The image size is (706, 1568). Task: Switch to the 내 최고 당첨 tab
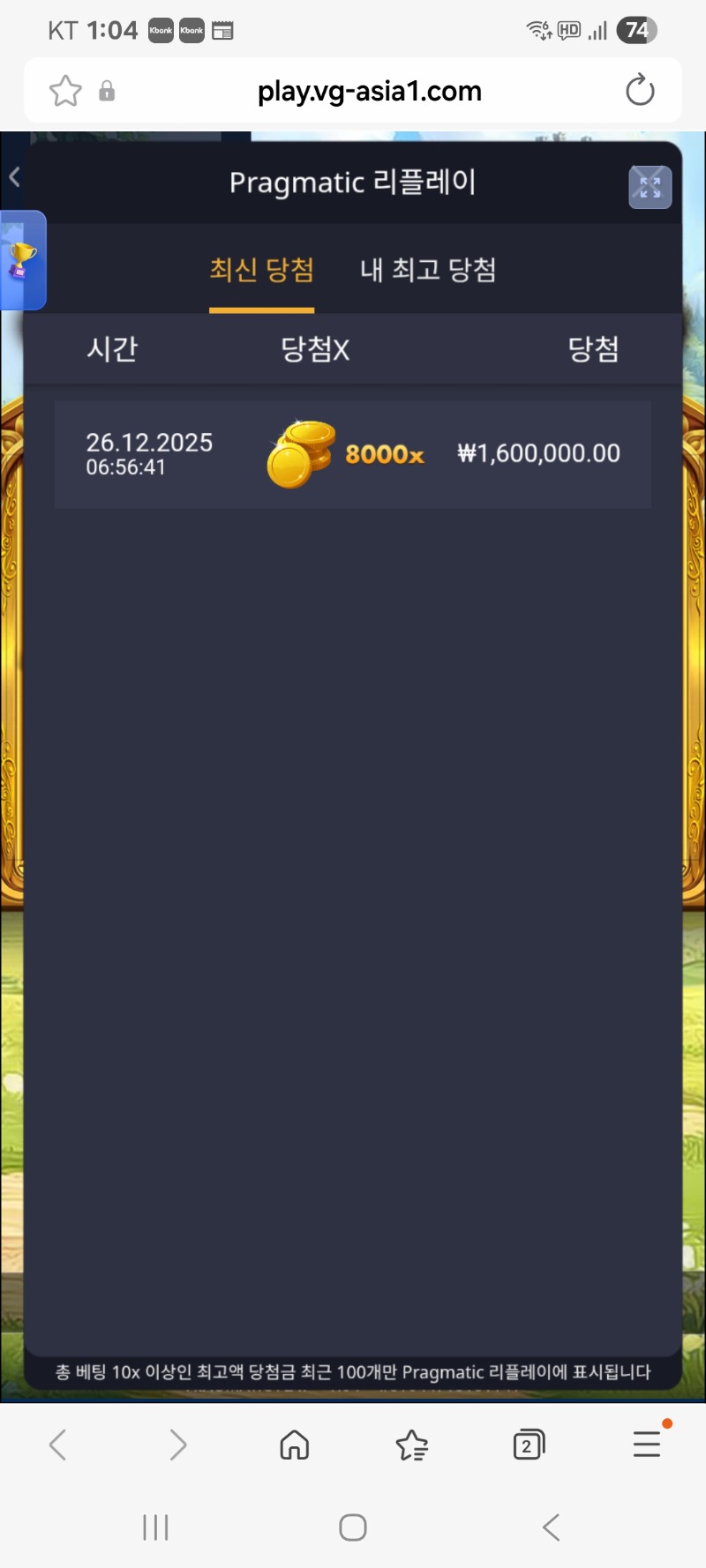(428, 270)
